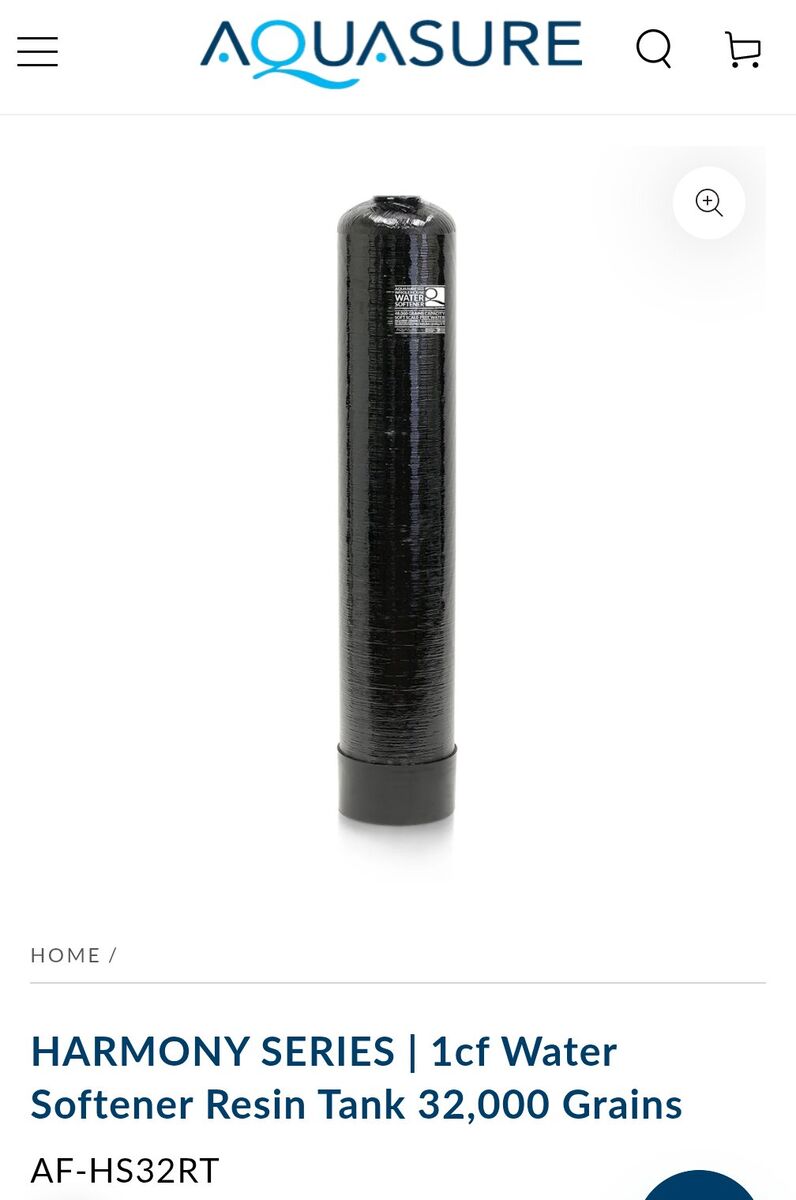Open the hamburger navigation menu
The image size is (796, 1200).
37,51
